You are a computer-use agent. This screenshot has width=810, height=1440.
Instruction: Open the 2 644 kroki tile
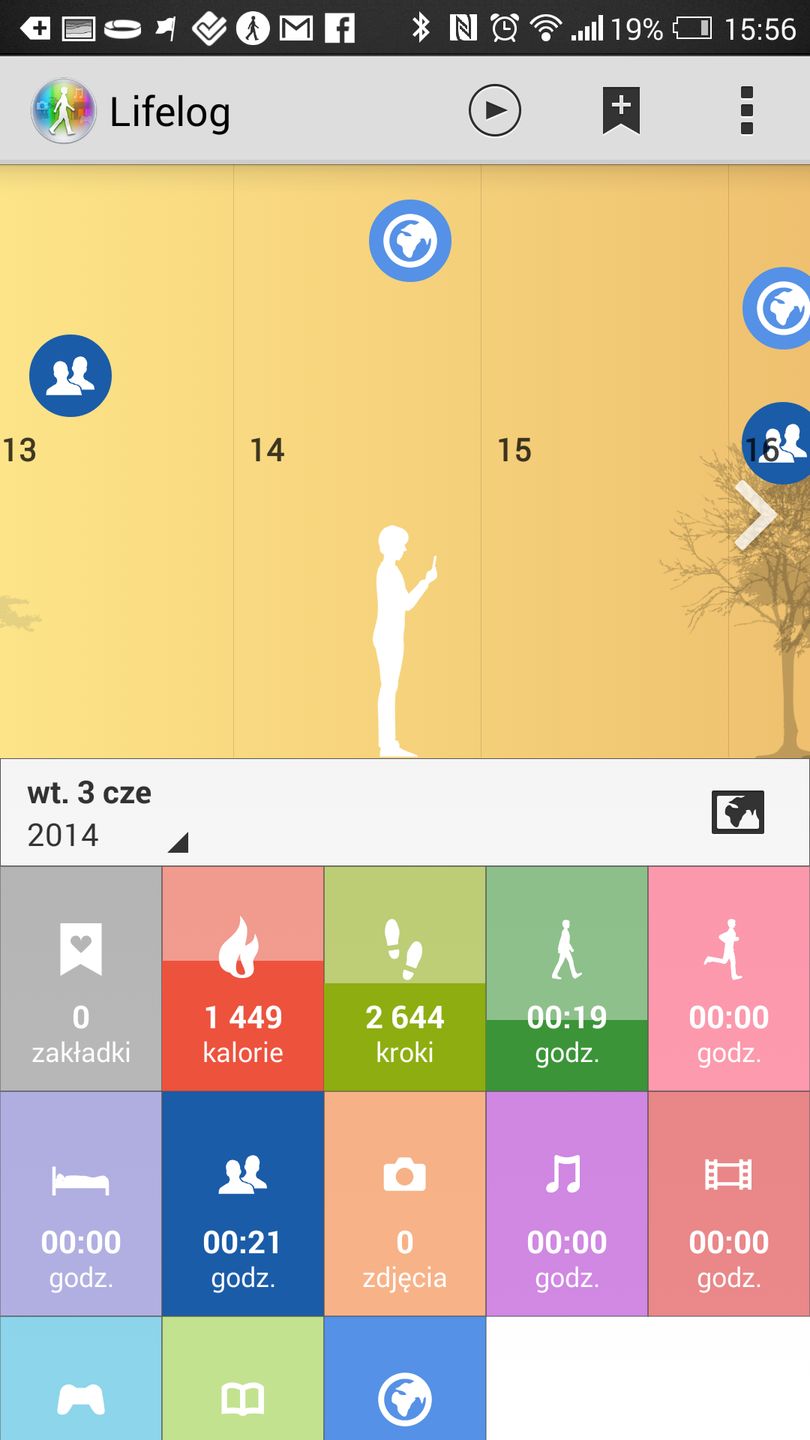tap(405, 978)
